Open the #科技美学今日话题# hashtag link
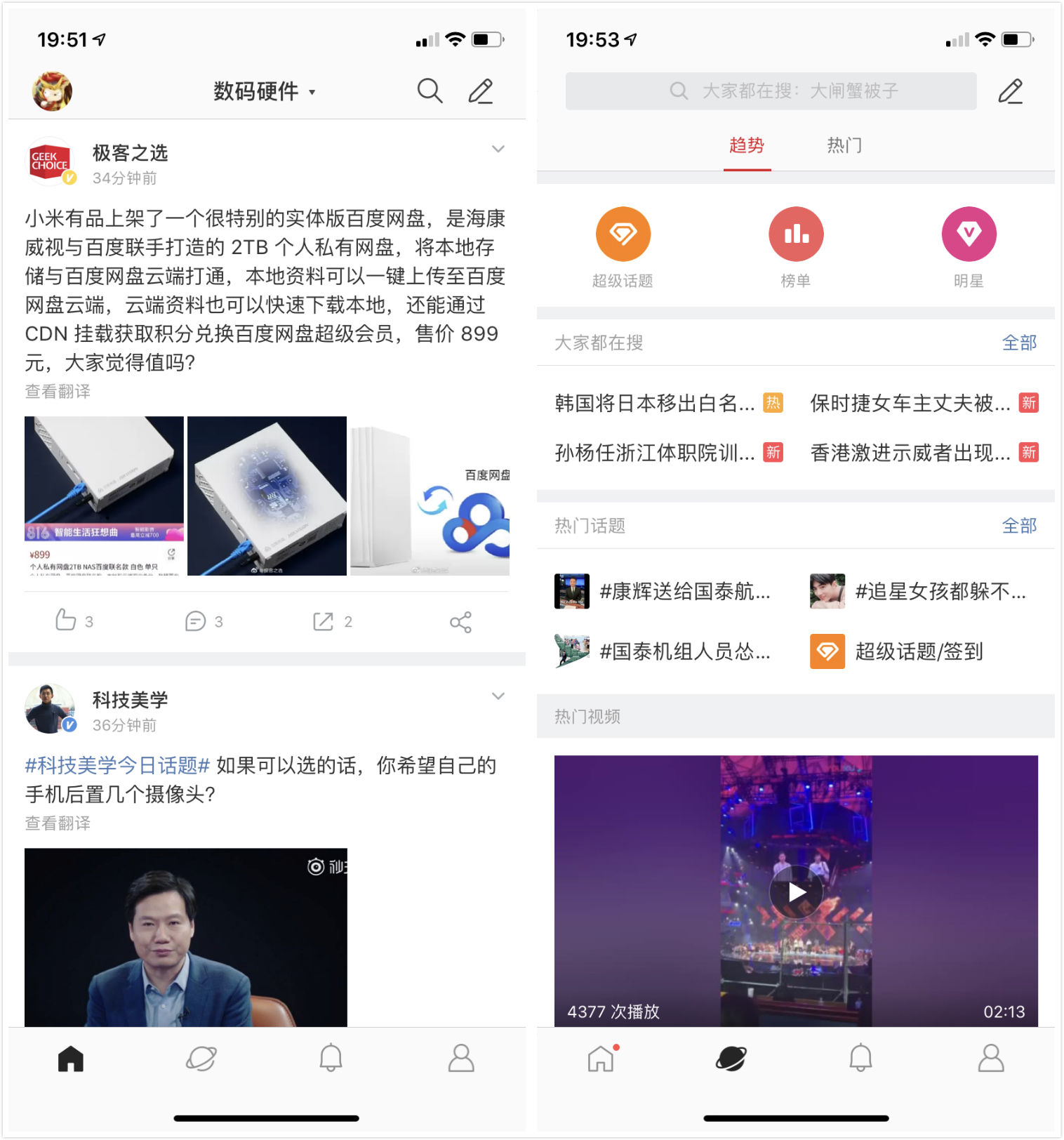The height and width of the screenshot is (1140, 1064). coord(117,765)
